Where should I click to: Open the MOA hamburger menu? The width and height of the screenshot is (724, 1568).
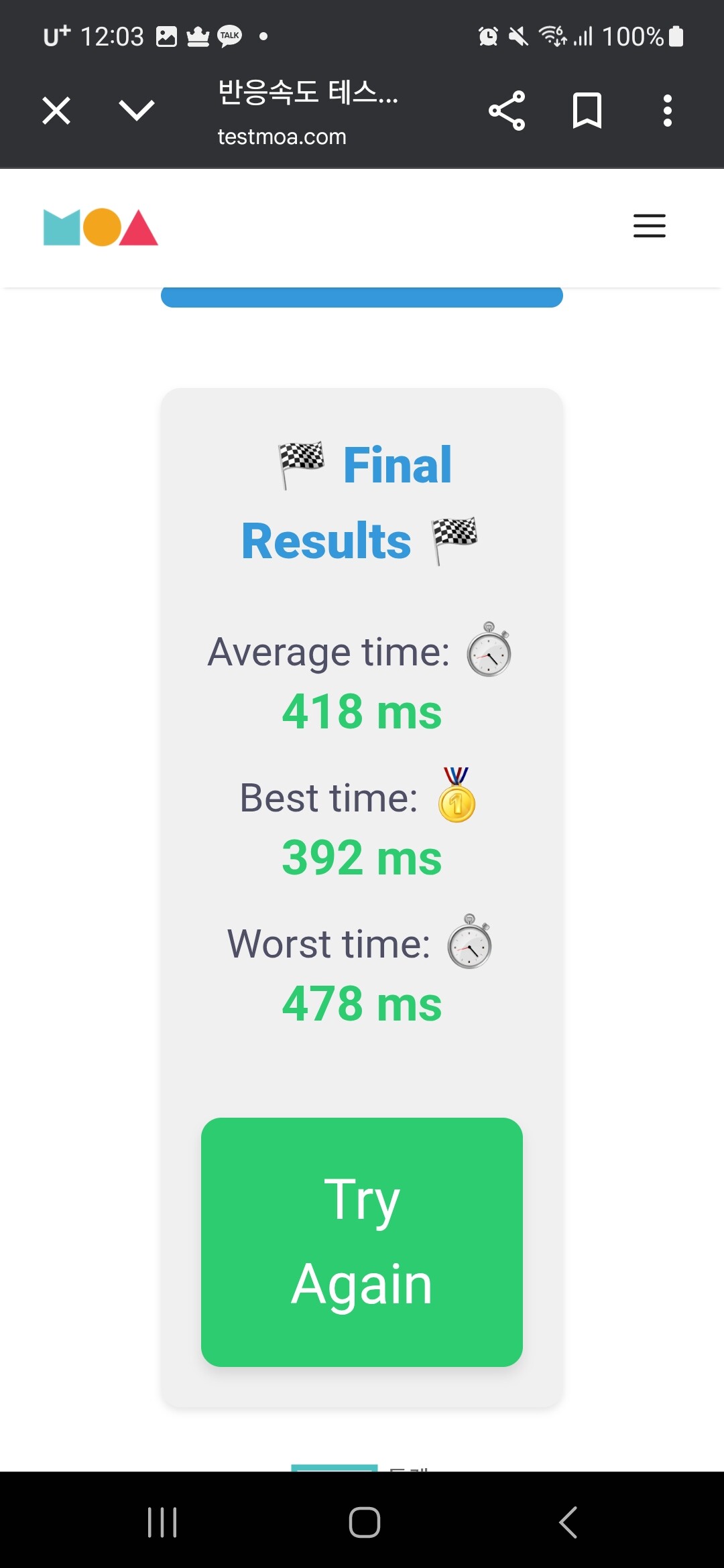[x=649, y=226]
